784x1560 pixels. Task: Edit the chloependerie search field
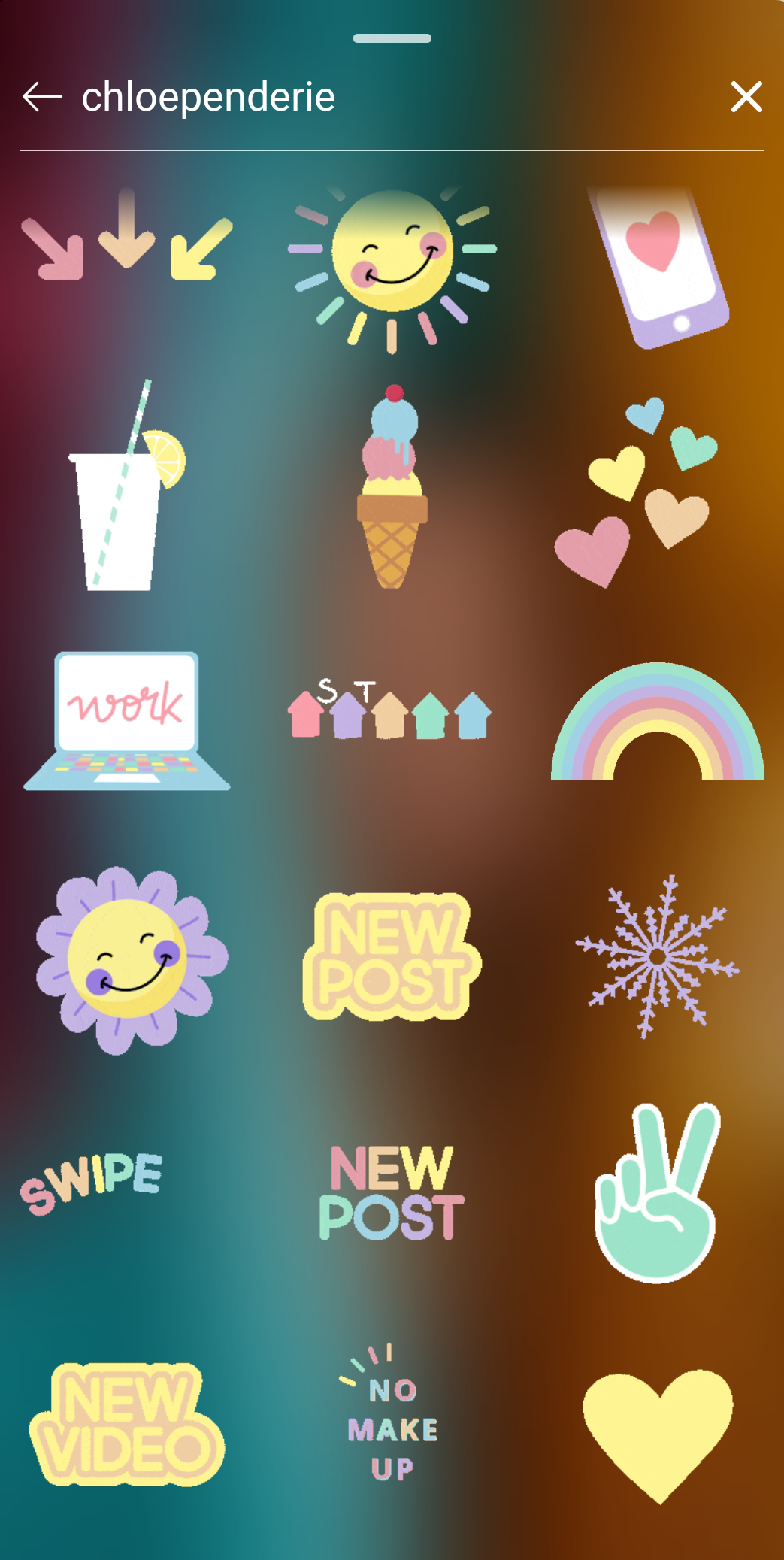[376, 97]
